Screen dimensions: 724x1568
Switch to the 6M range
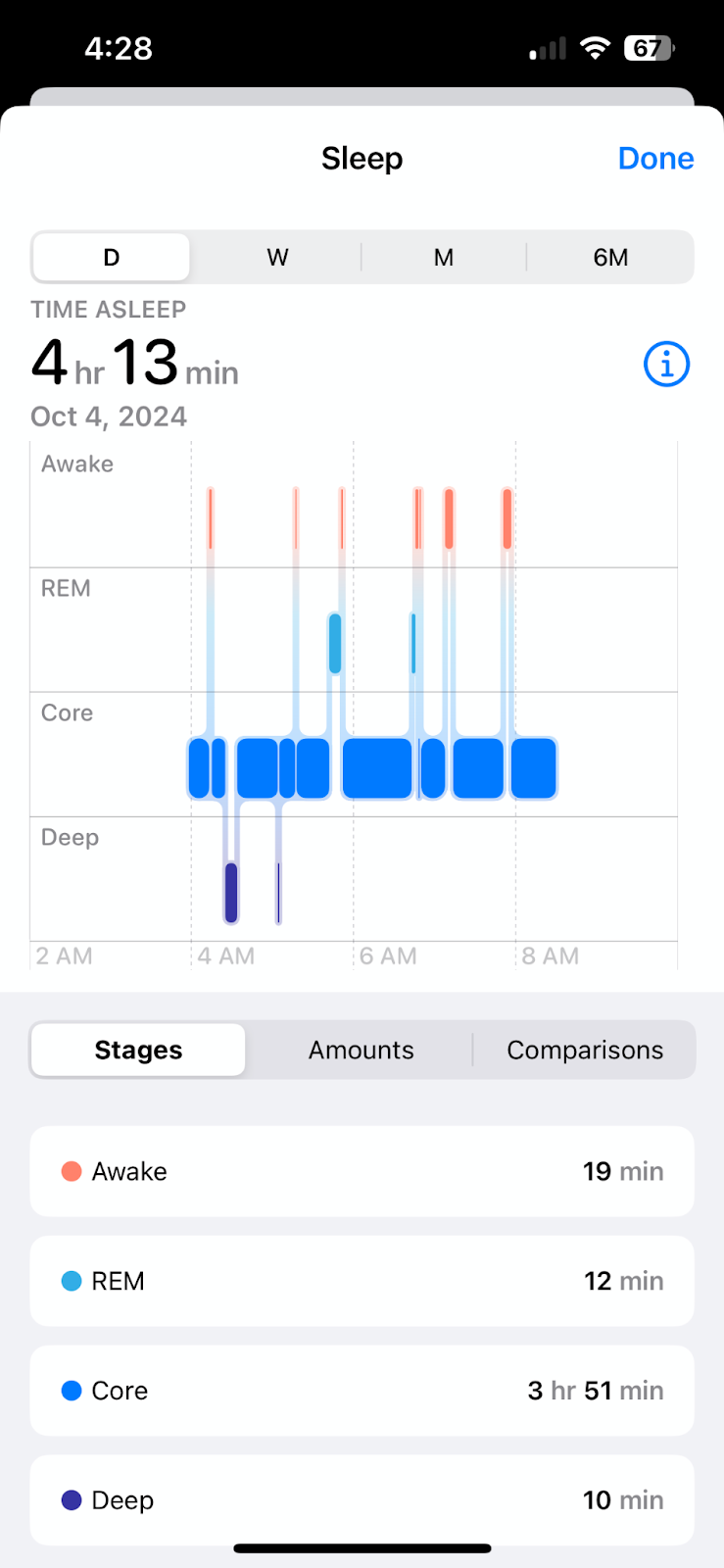pyautogui.click(x=610, y=258)
